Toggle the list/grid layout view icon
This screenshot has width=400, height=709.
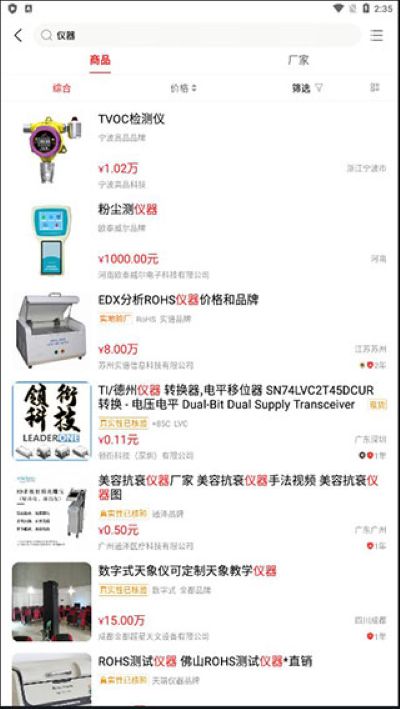(375, 88)
